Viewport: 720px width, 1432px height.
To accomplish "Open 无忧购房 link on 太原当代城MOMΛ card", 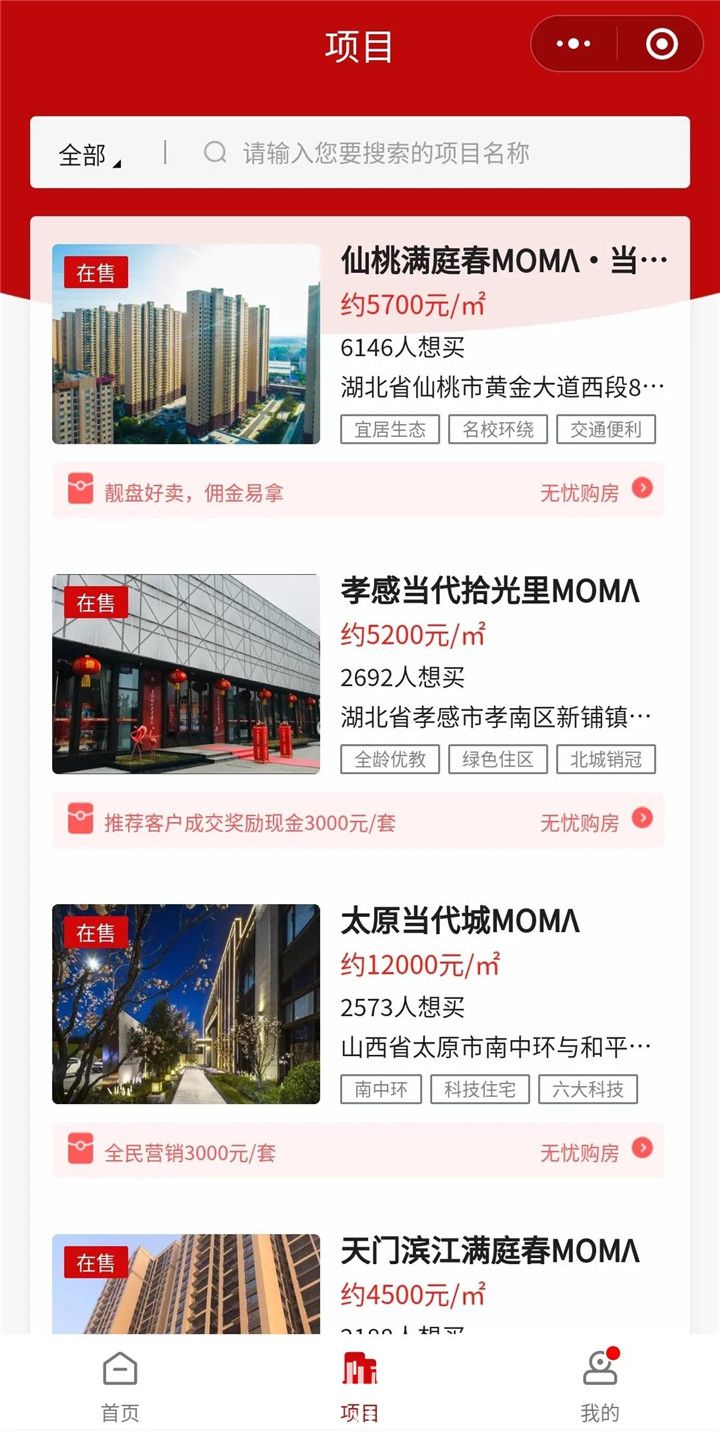I will 578,1150.
